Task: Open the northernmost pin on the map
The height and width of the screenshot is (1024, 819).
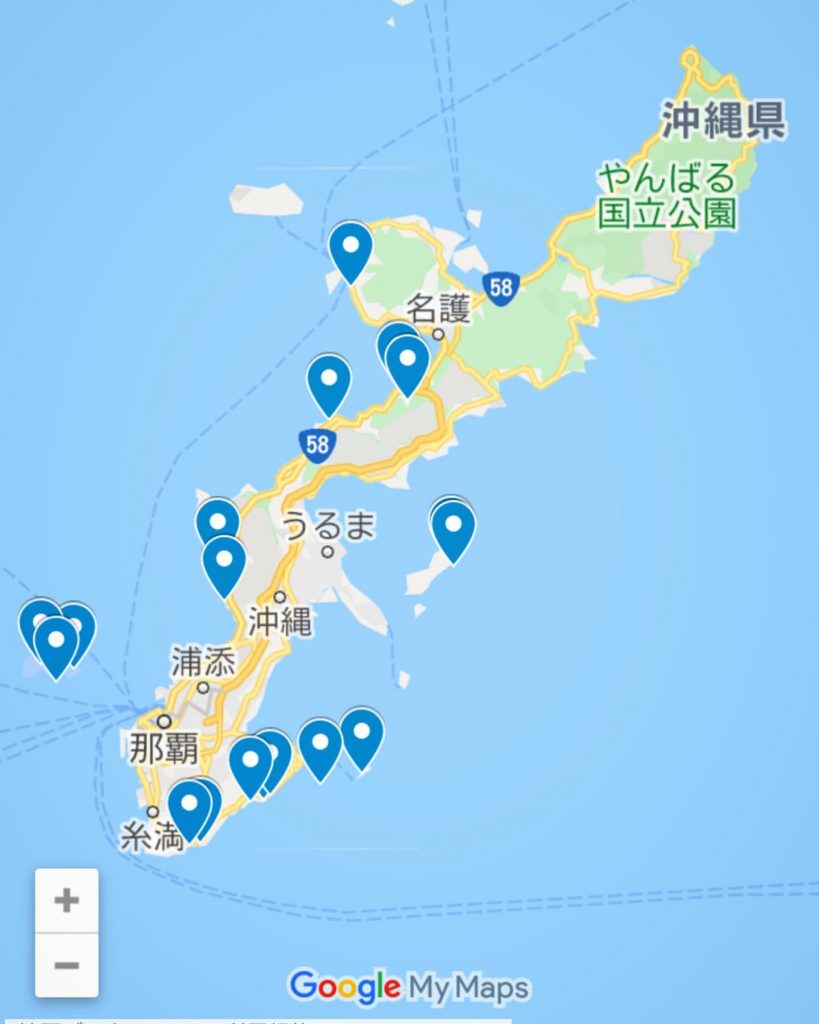Action: tap(351, 246)
